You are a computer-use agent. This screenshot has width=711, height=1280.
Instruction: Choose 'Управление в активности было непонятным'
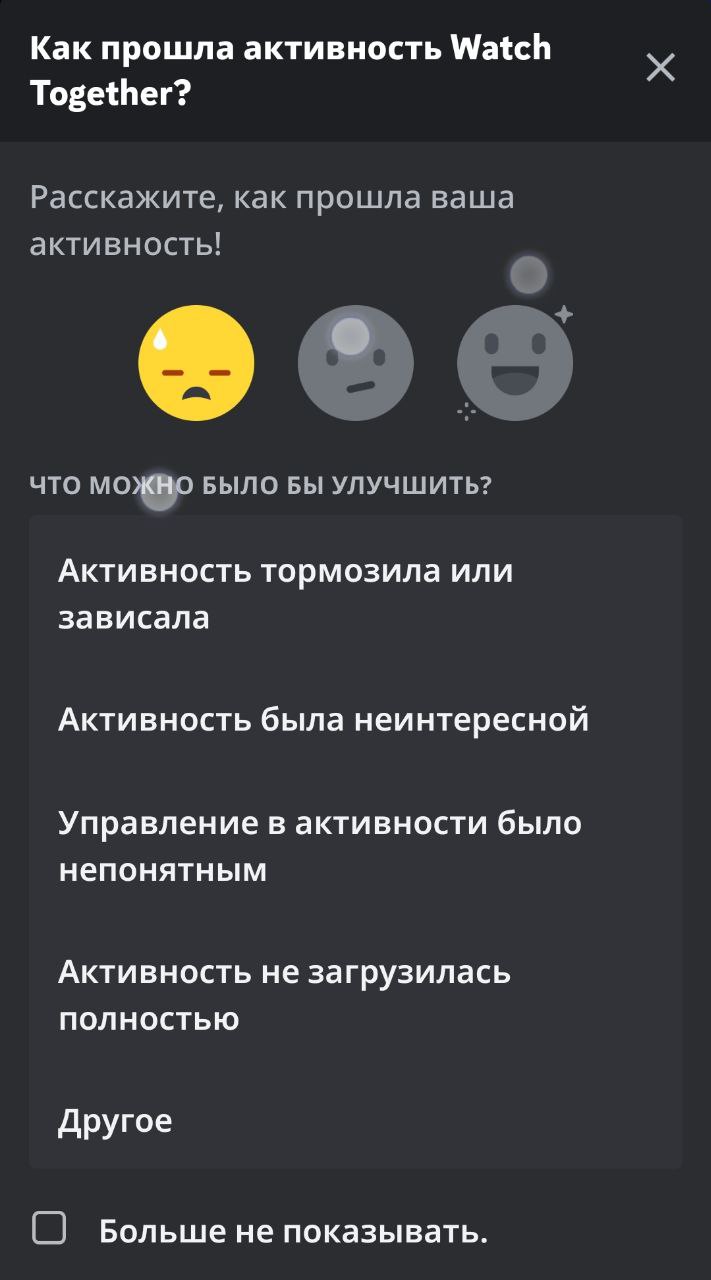(355, 846)
